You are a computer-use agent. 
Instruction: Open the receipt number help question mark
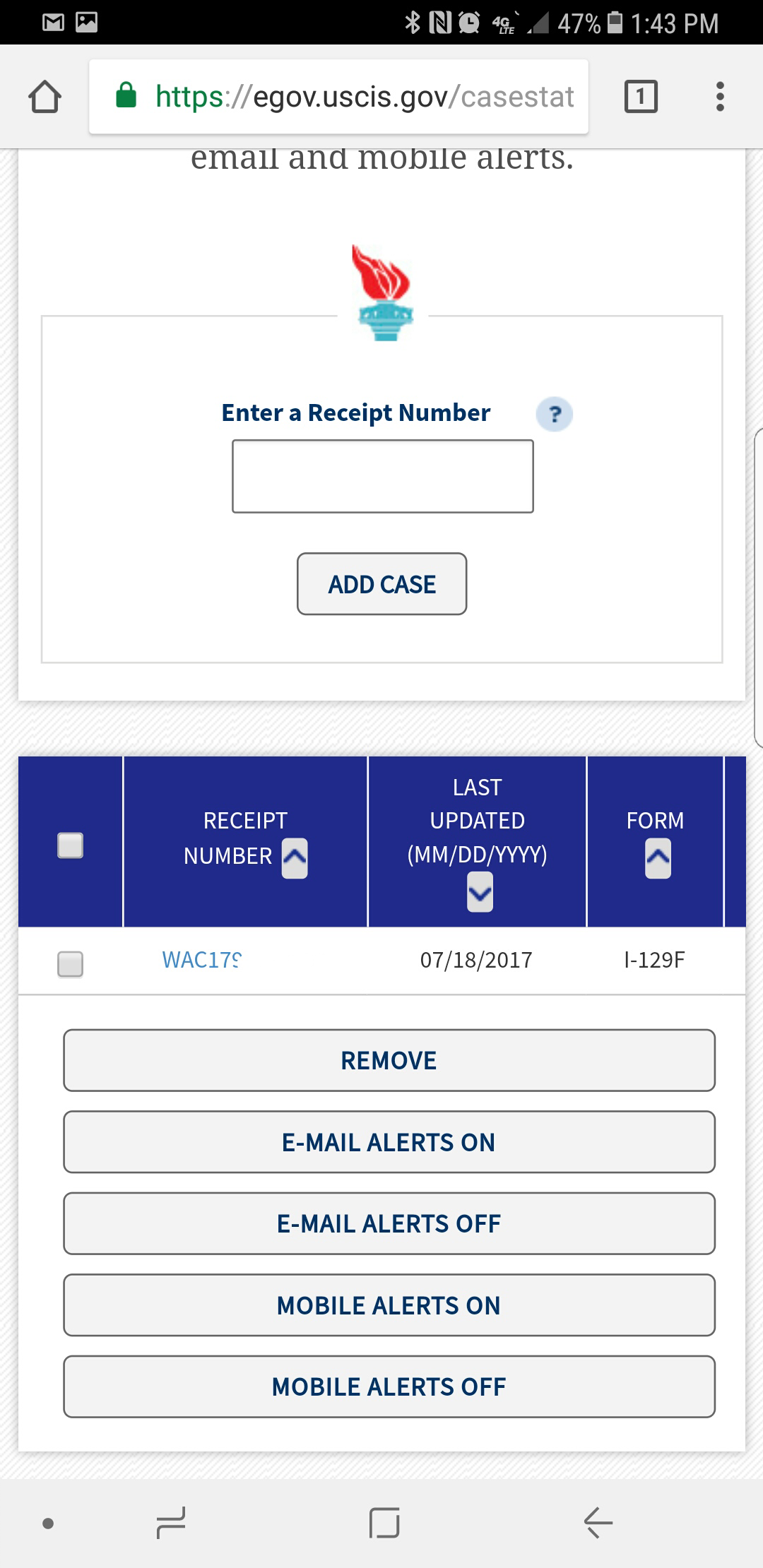click(x=555, y=414)
